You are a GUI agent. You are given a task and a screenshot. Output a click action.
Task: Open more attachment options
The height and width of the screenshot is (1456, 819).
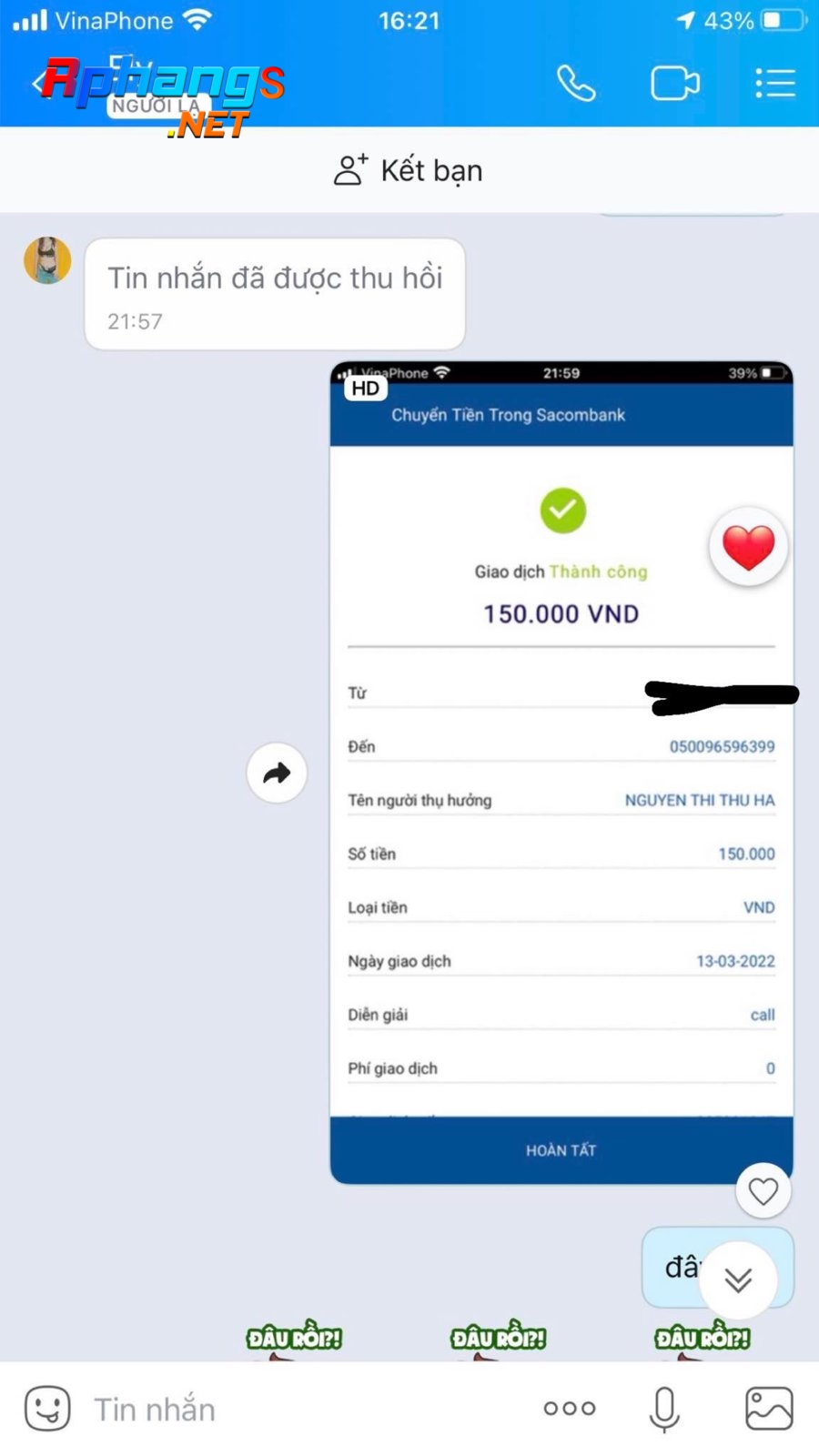pos(570,1409)
